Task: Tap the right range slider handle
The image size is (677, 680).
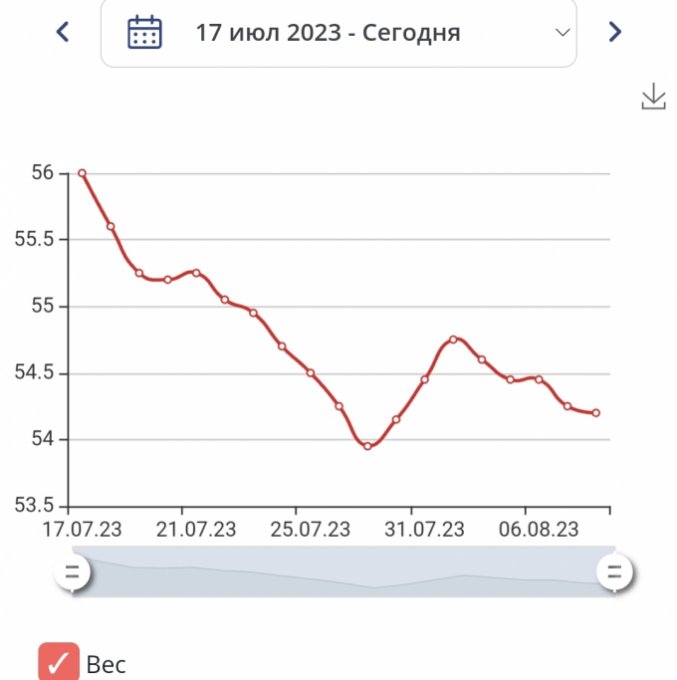Action: 614,573
